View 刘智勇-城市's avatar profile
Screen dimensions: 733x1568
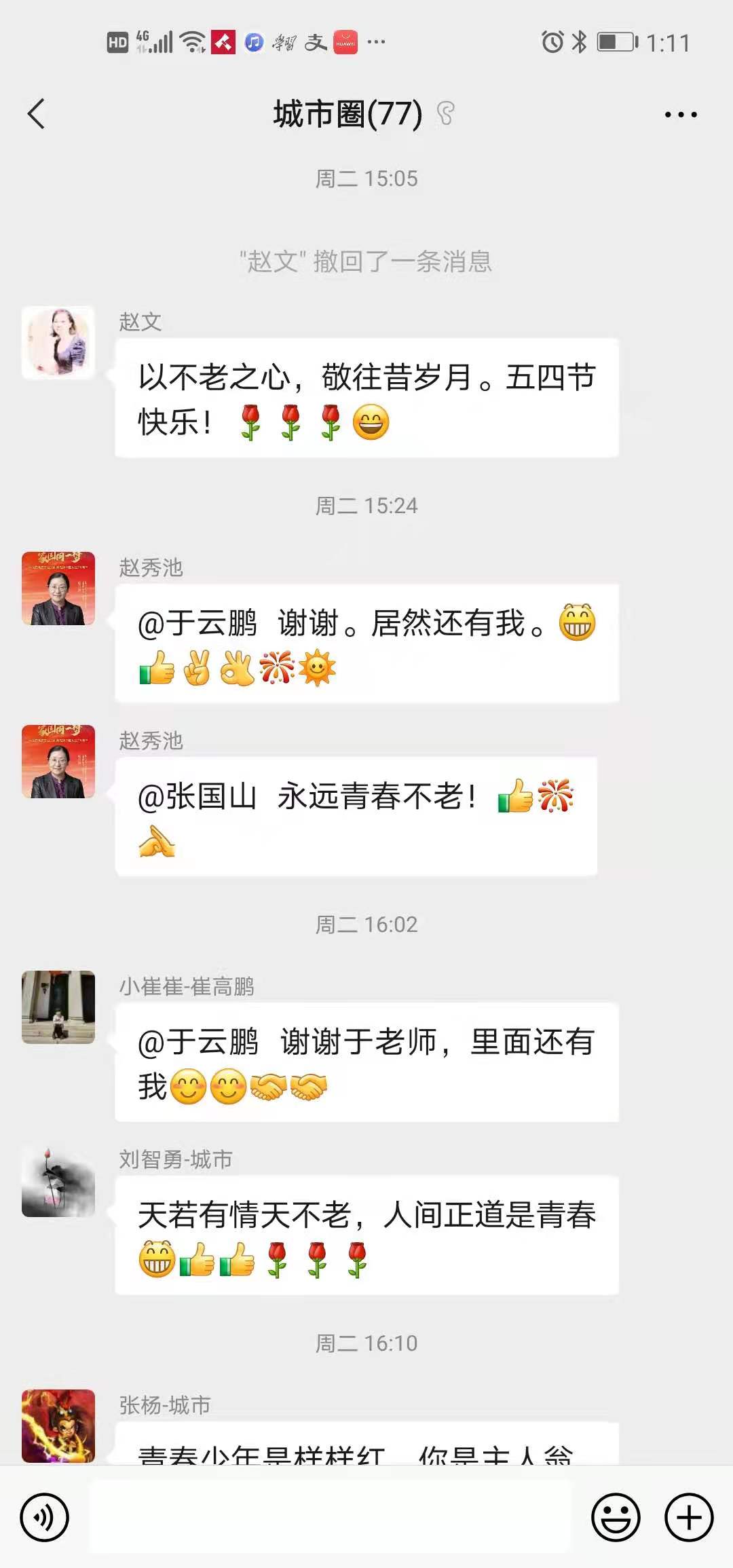[x=58, y=1180]
